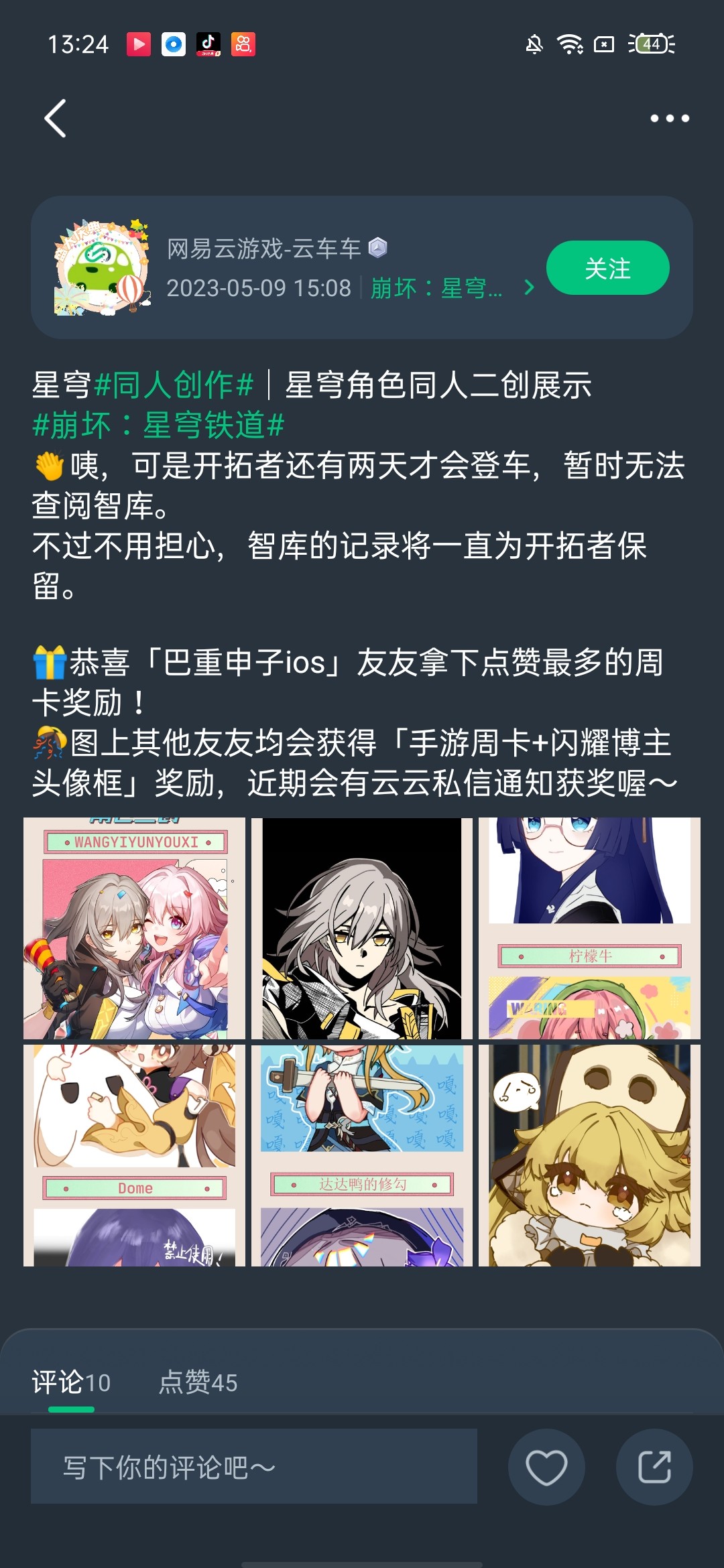
Task: Open the three-dot overflow menu
Action: pos(669,119)
